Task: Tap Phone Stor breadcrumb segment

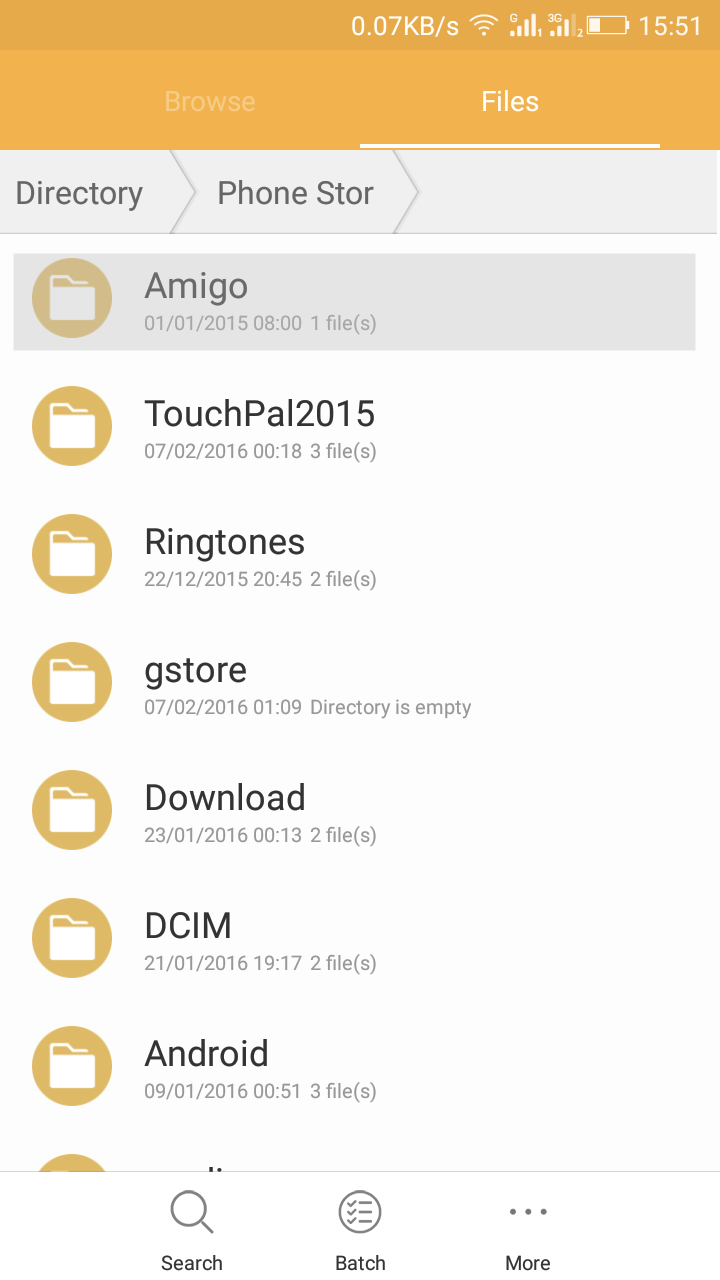Action: pos(295,193)
